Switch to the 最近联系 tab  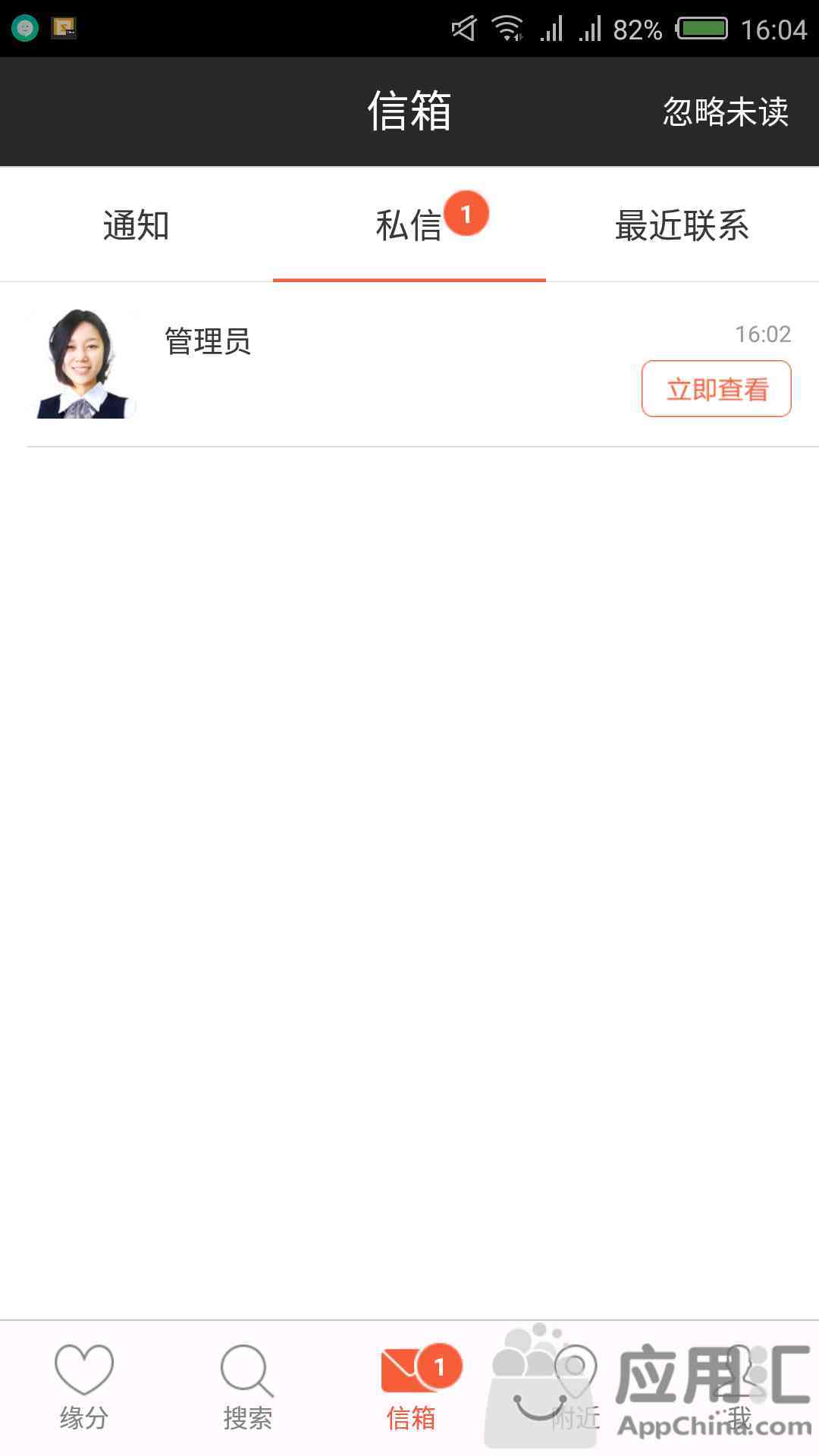point(682,225)
